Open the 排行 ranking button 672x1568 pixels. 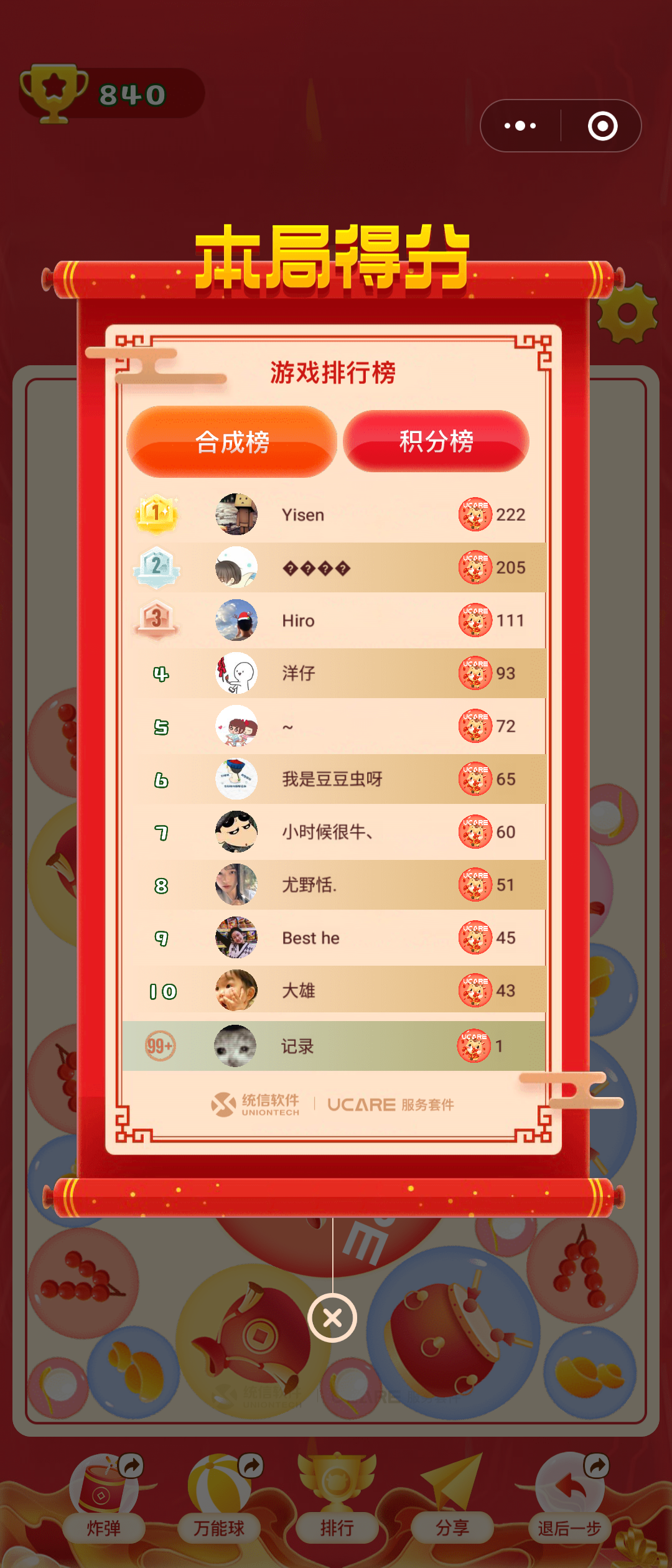pyautogui.click(x=337, y=1500)
